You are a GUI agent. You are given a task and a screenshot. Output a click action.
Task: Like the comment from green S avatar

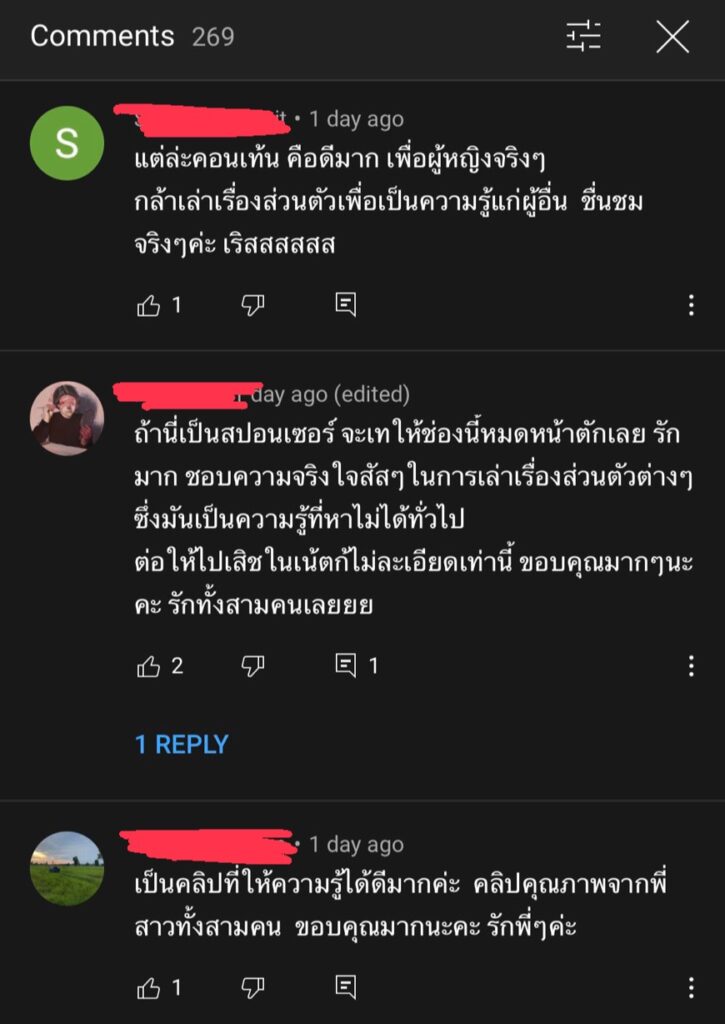(x=149, y=305)
